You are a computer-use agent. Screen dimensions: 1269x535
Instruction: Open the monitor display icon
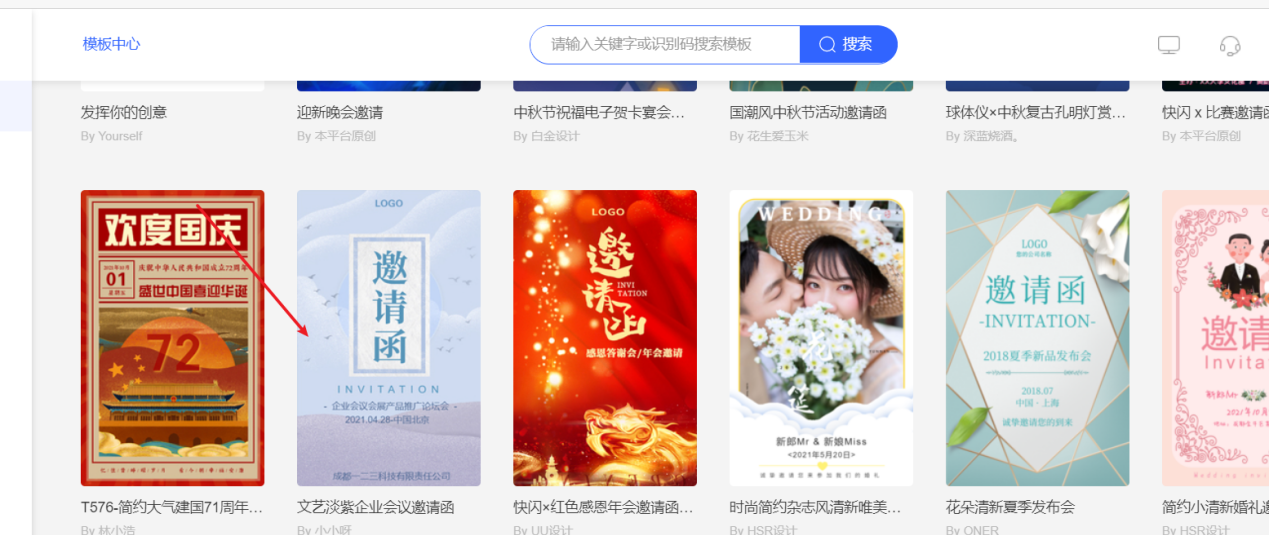pyautogui.click(x=1168, y=45)
